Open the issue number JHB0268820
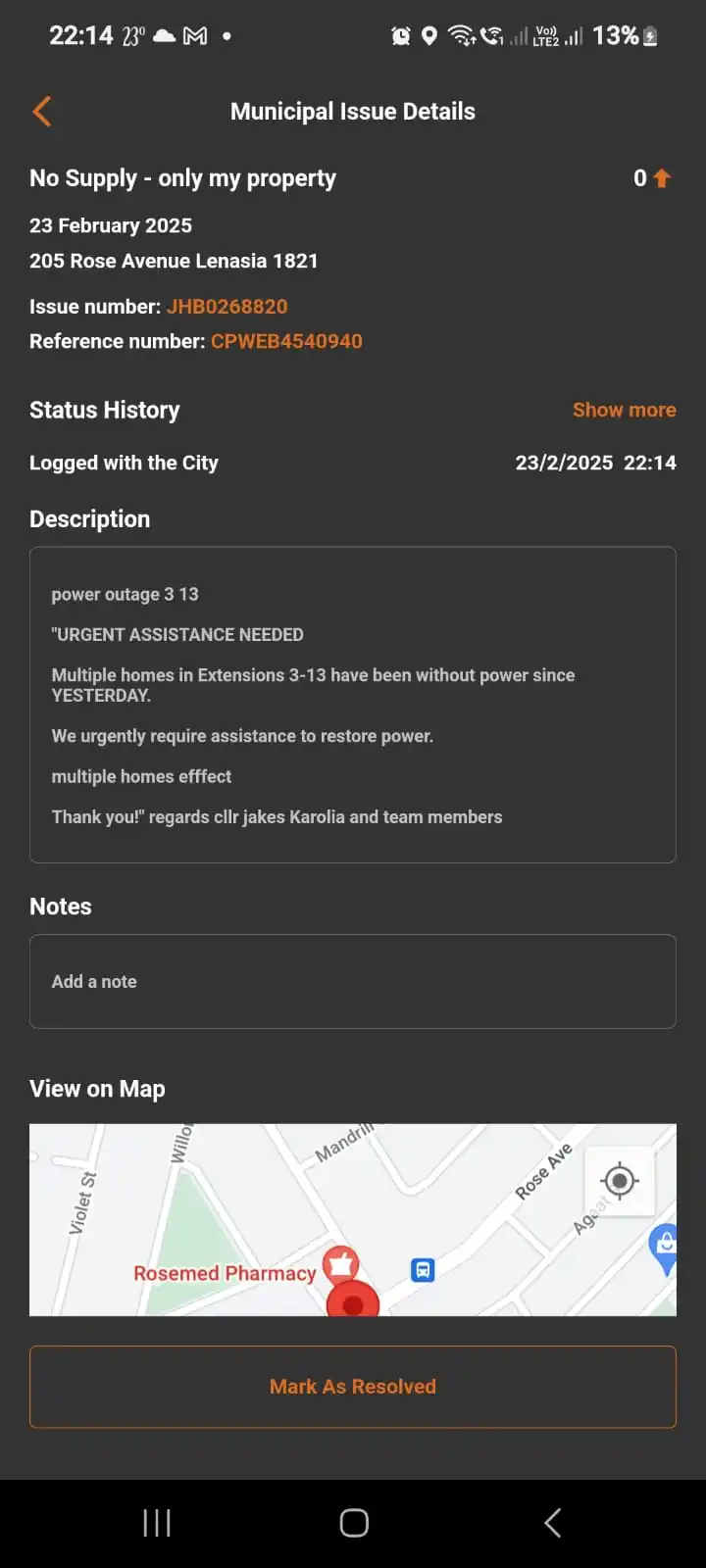706x1568 pixels. tap(227, 307)
